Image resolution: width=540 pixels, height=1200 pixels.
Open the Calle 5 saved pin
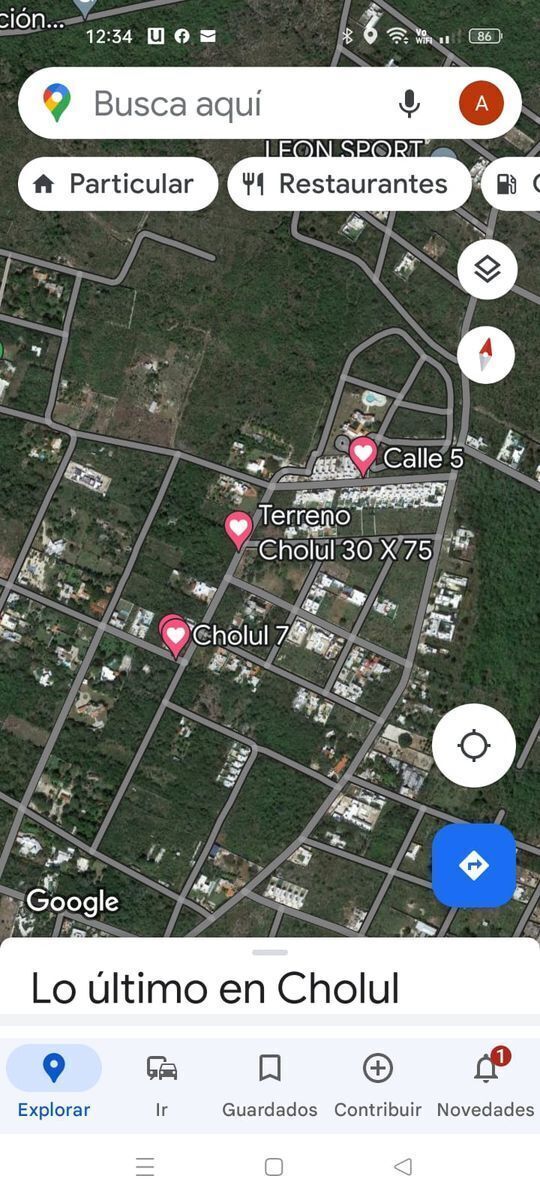coord(362,456)
